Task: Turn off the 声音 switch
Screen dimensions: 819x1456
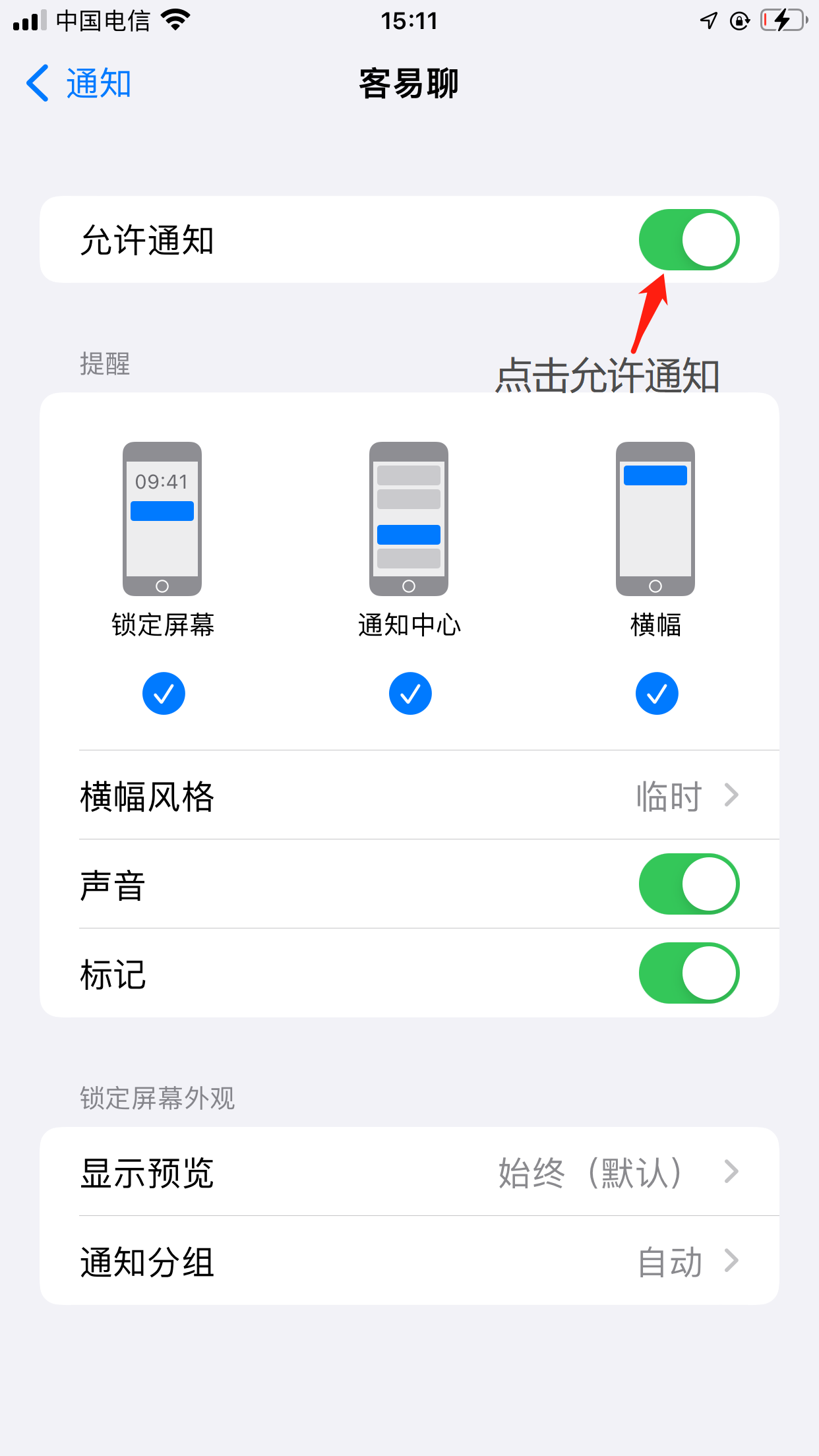Action: tap(689, 884)
